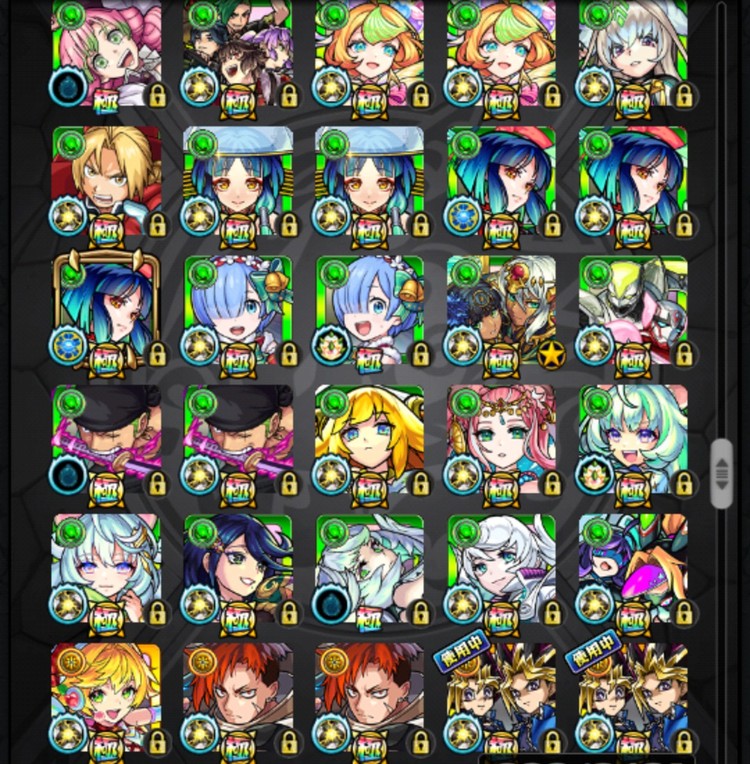Grab the scrollbar handle on the right

coord(721,473)
